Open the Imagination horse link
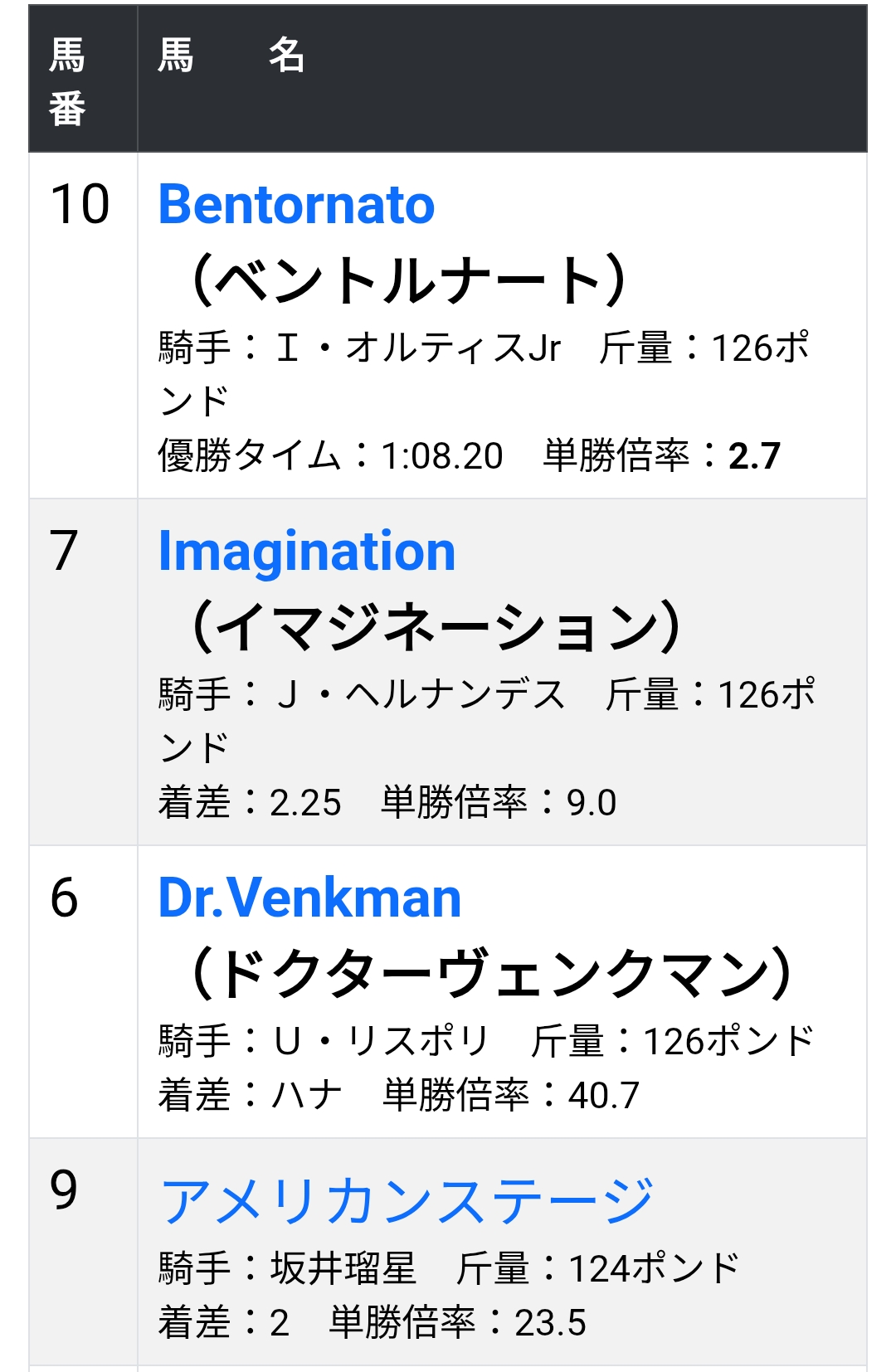 pos(306,552)
